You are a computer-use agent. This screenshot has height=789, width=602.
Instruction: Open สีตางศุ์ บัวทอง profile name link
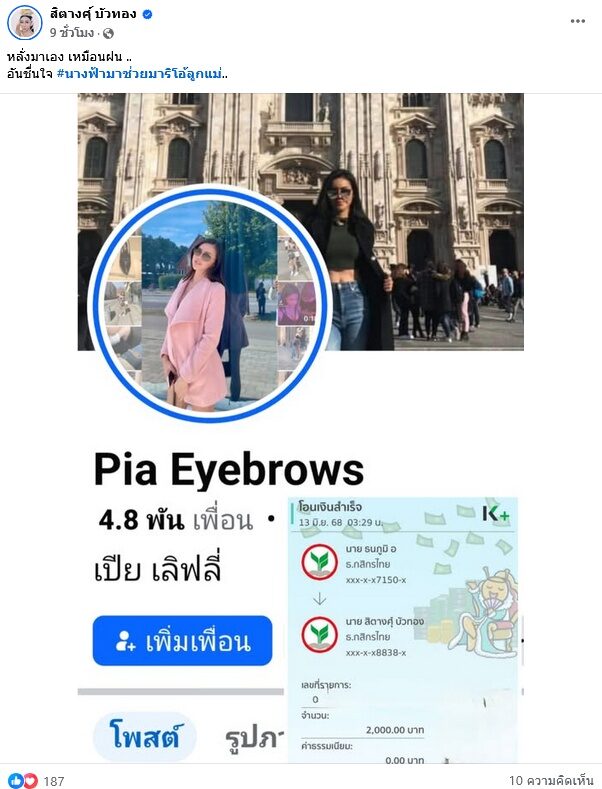pyautogui.click(x=93, y=14)
